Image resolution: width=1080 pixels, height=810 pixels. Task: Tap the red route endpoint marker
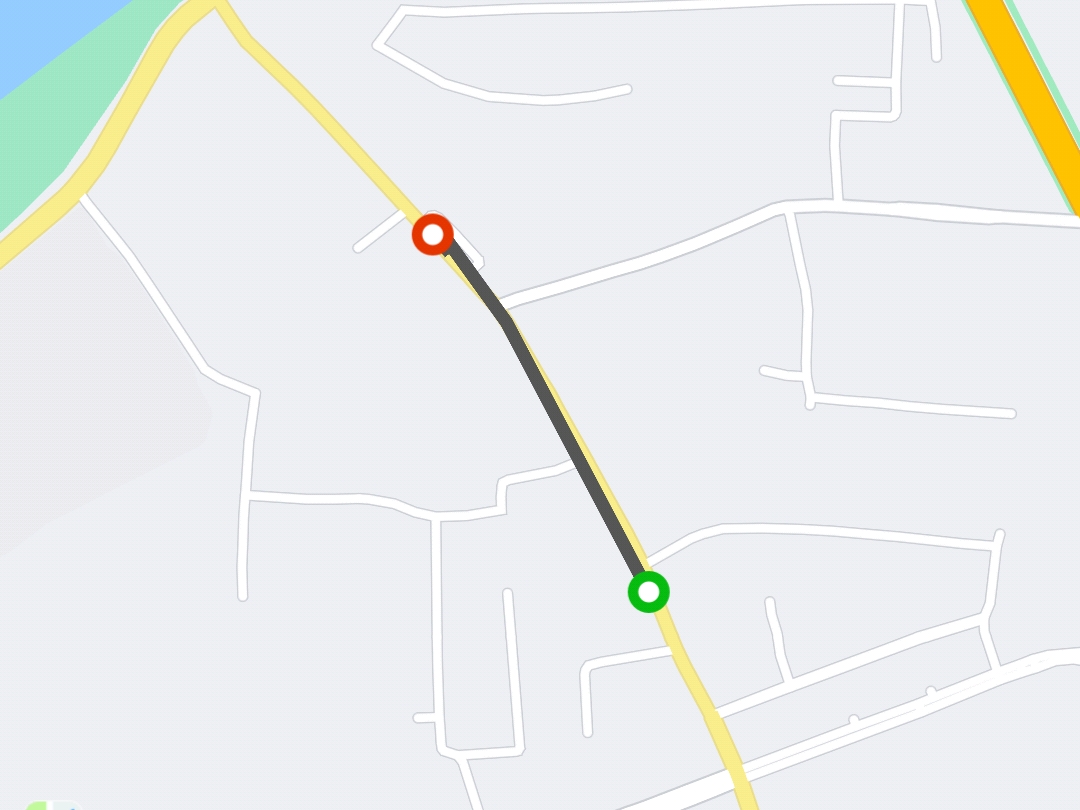click(433, 235)
